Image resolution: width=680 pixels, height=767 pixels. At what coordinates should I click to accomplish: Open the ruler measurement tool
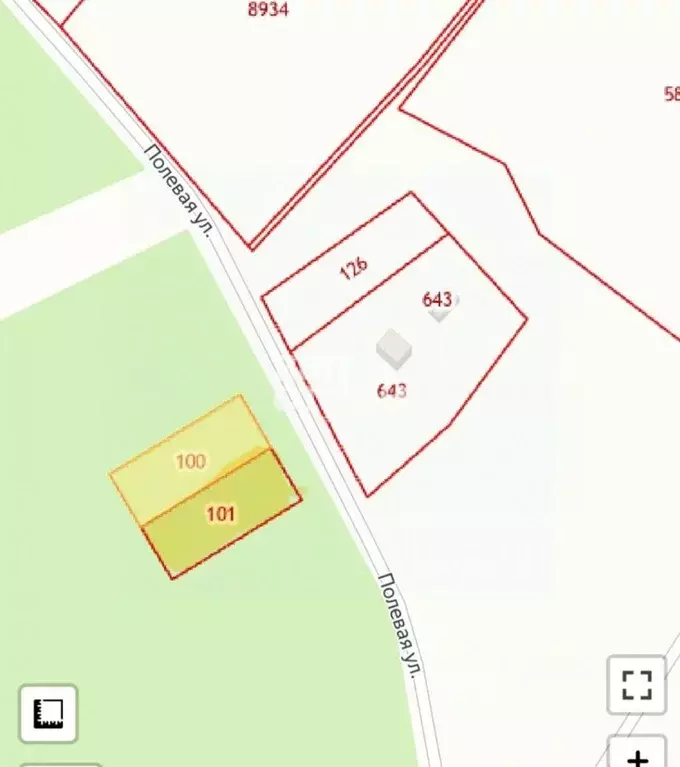click(48, 713)
